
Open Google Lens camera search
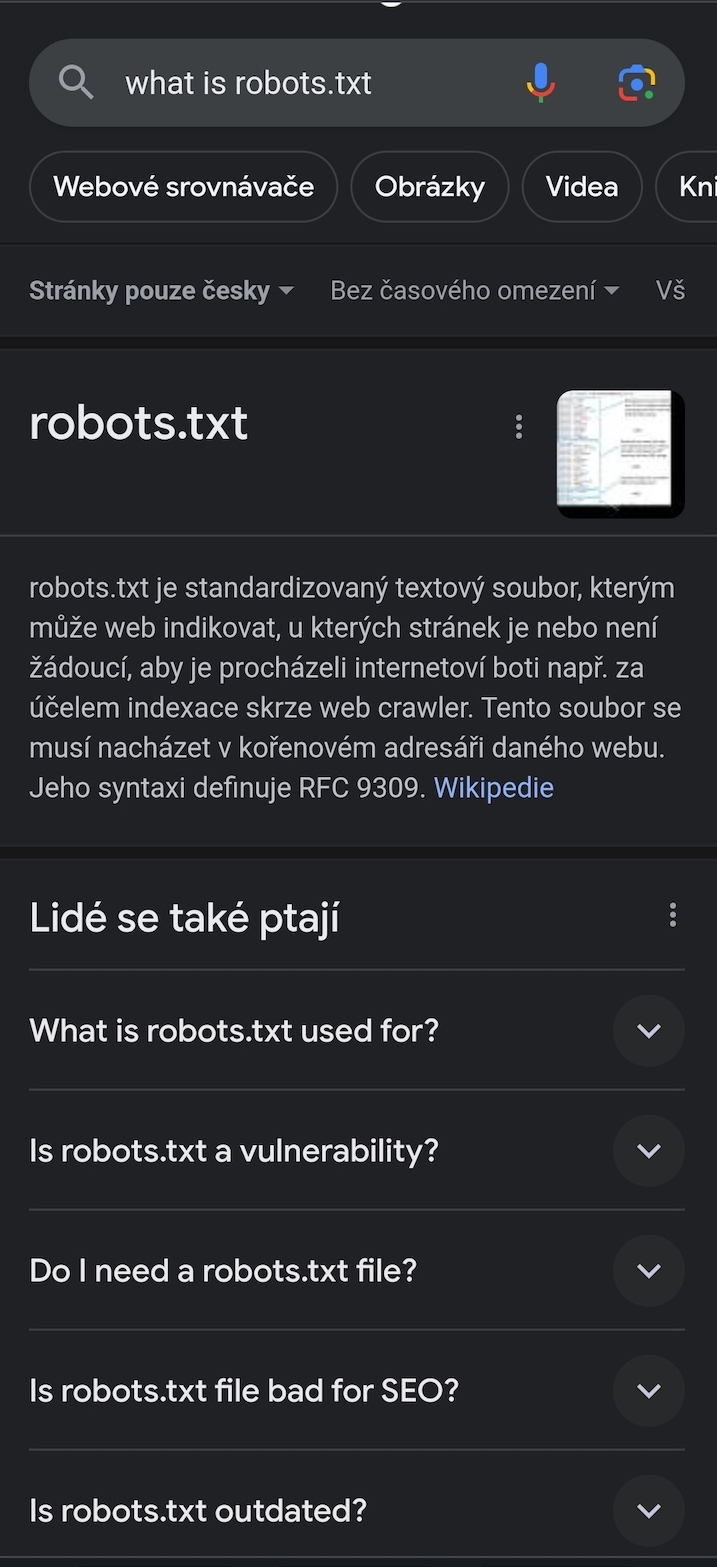(636, 83)
